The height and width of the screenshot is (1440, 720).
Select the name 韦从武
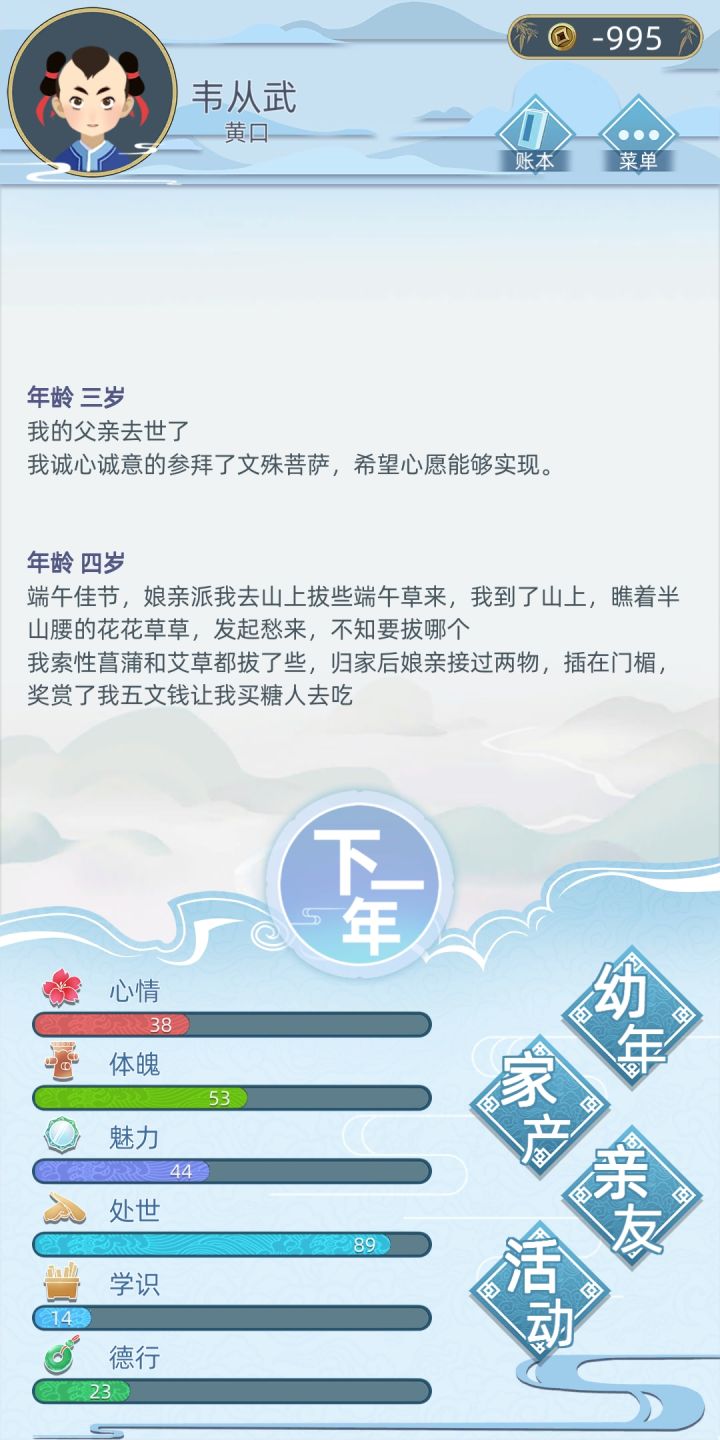tap(242, 95)
